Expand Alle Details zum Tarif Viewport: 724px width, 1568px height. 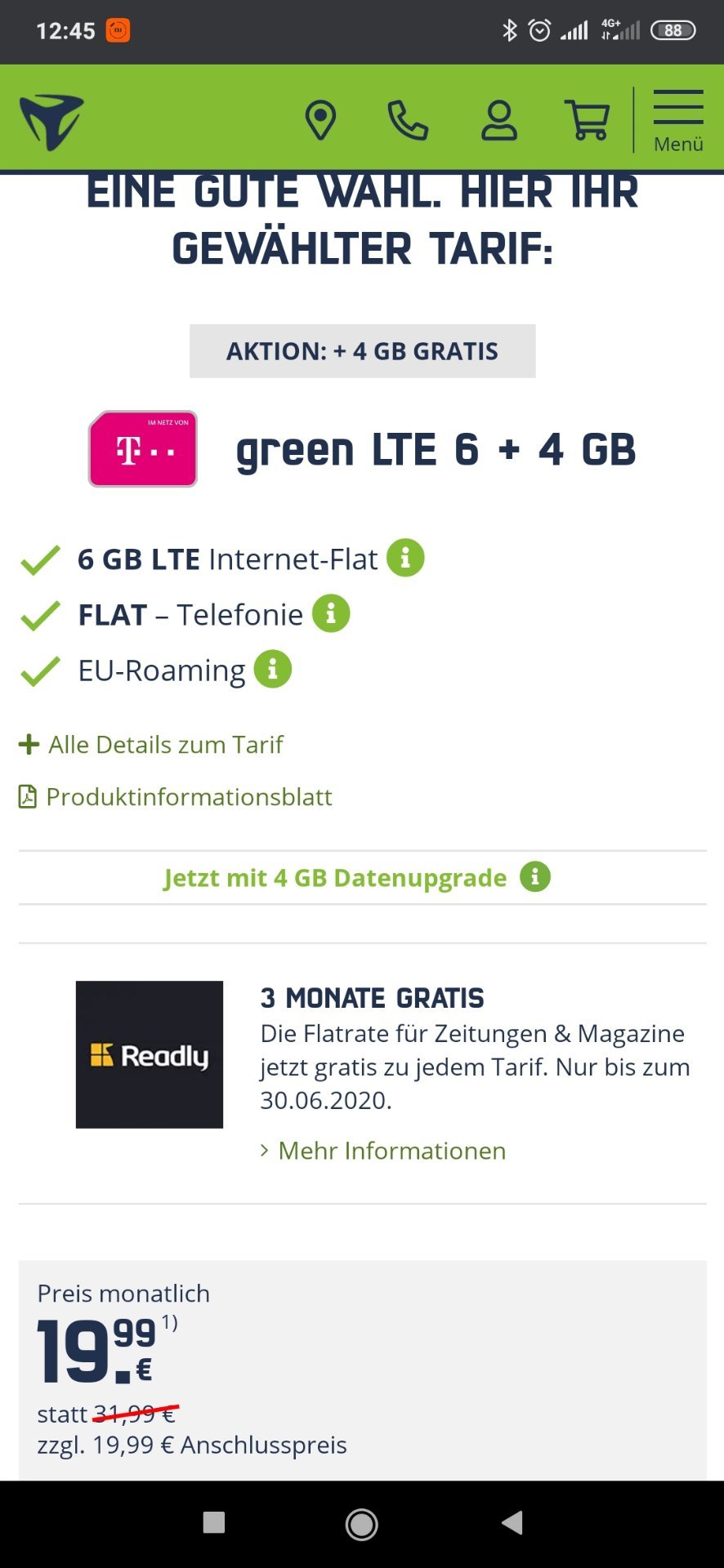[151, 744]
